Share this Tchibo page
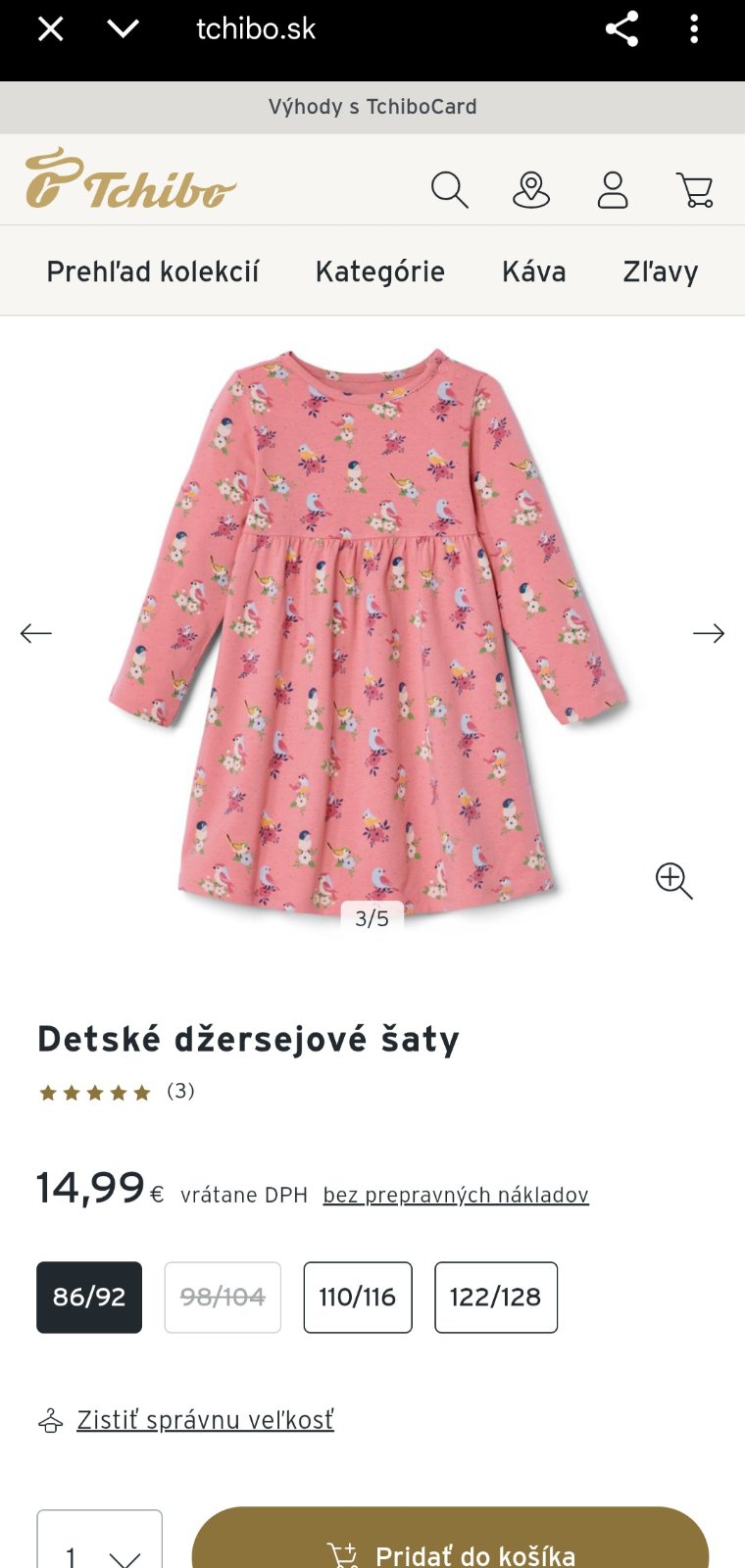Image resolution: width=745 pixels, height=1568 pixels. tap(621, 29)
